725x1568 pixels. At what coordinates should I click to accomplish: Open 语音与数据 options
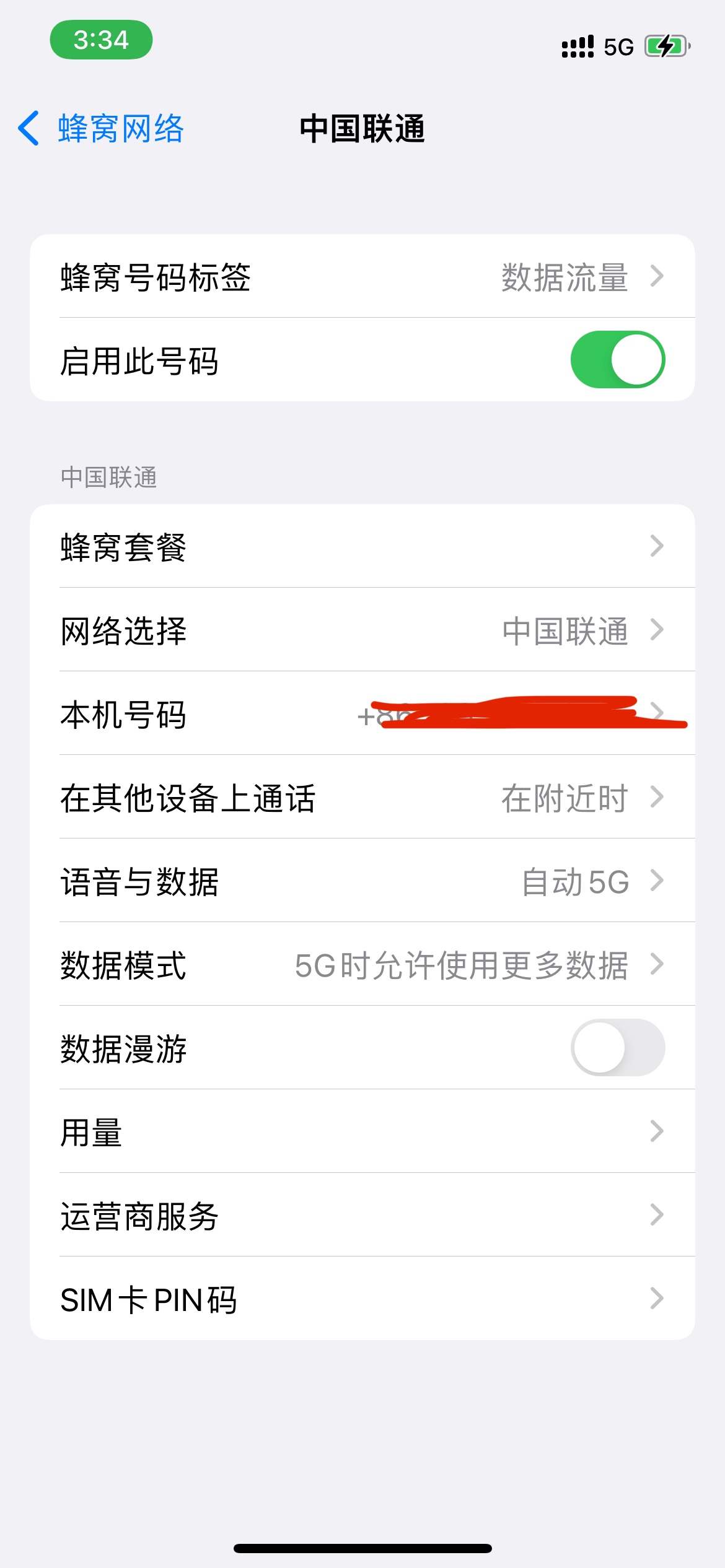click(362, 881)
